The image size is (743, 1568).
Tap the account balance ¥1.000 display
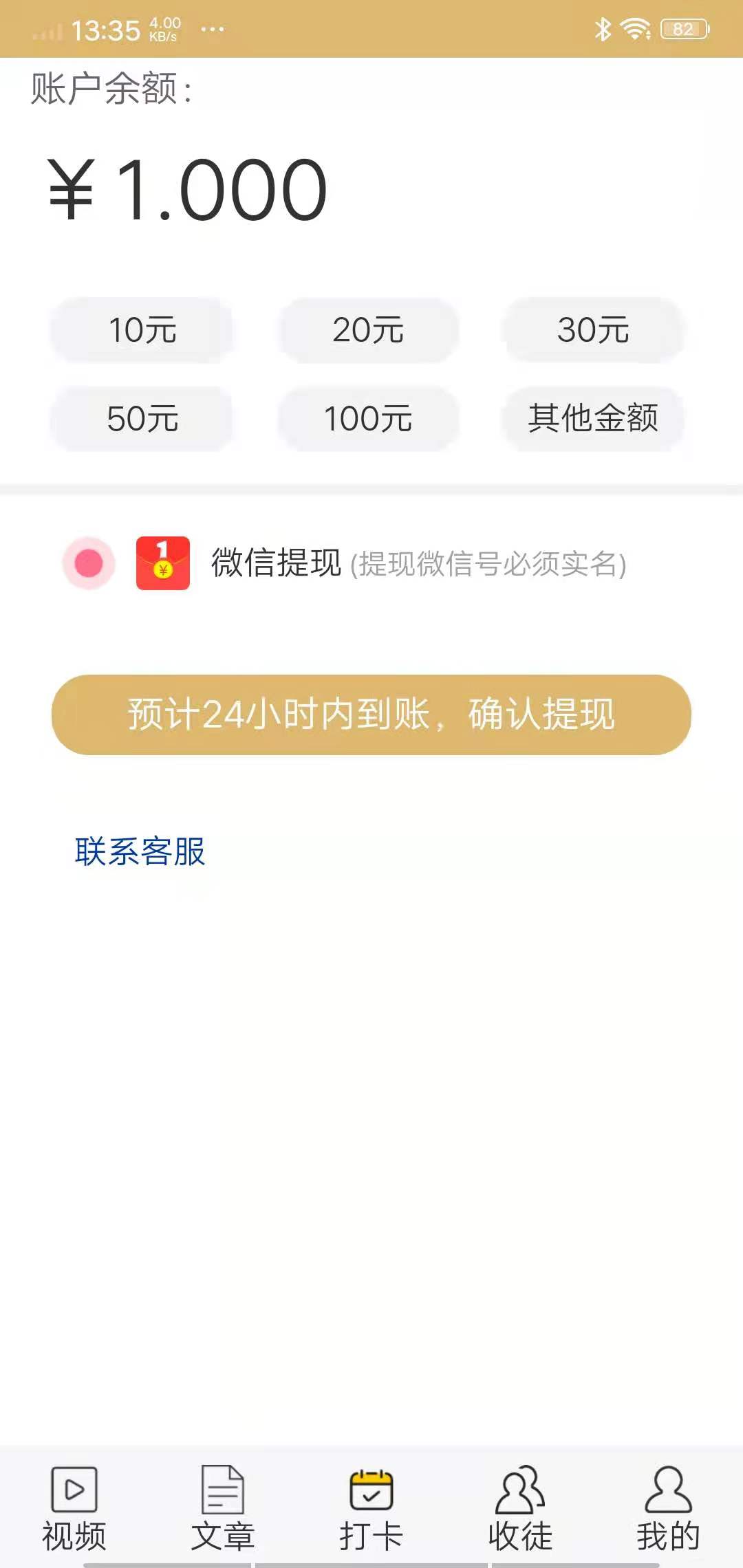[x=184, y=187]
